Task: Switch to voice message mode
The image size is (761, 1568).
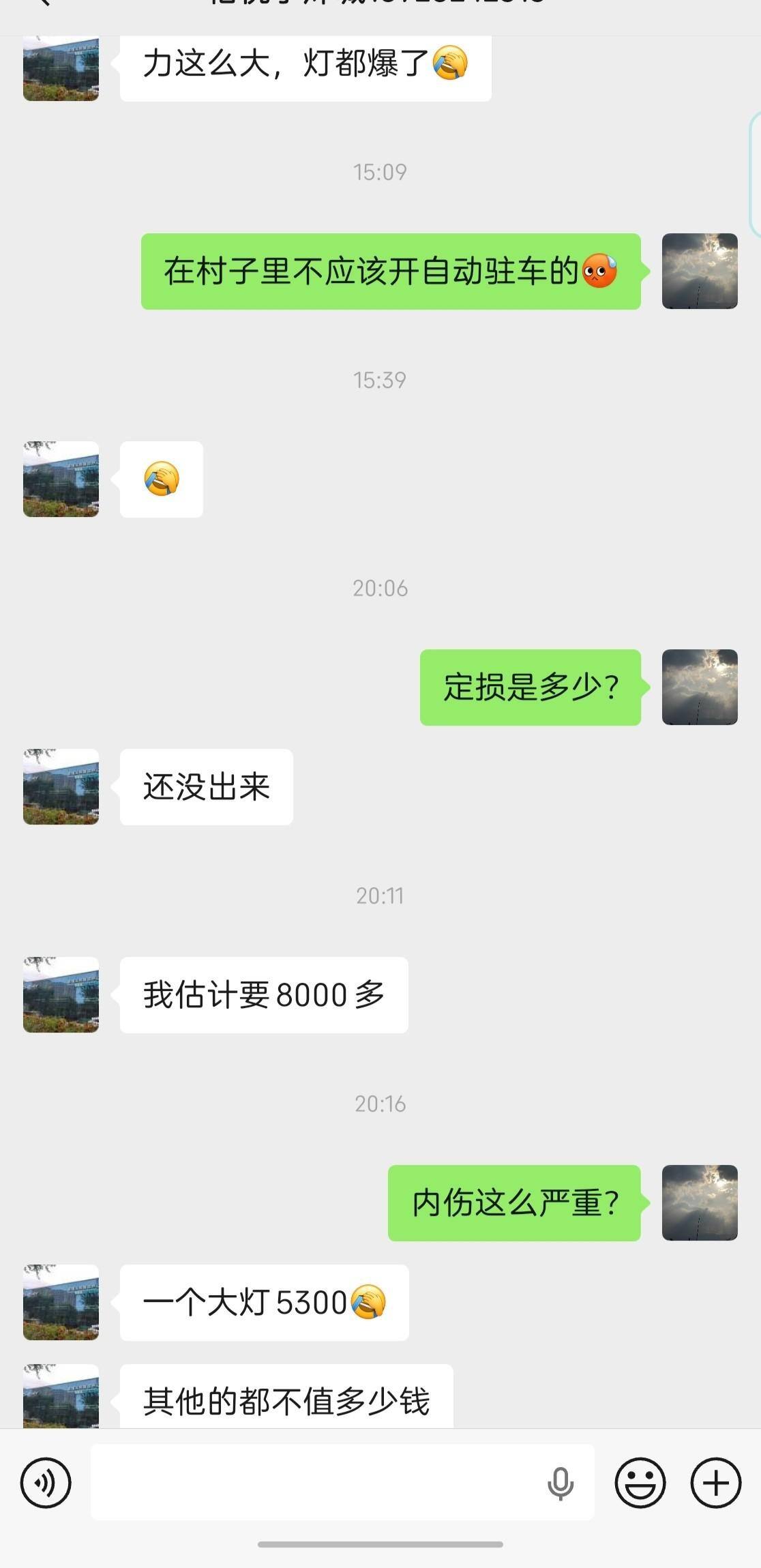Action: coord(46,1482)
